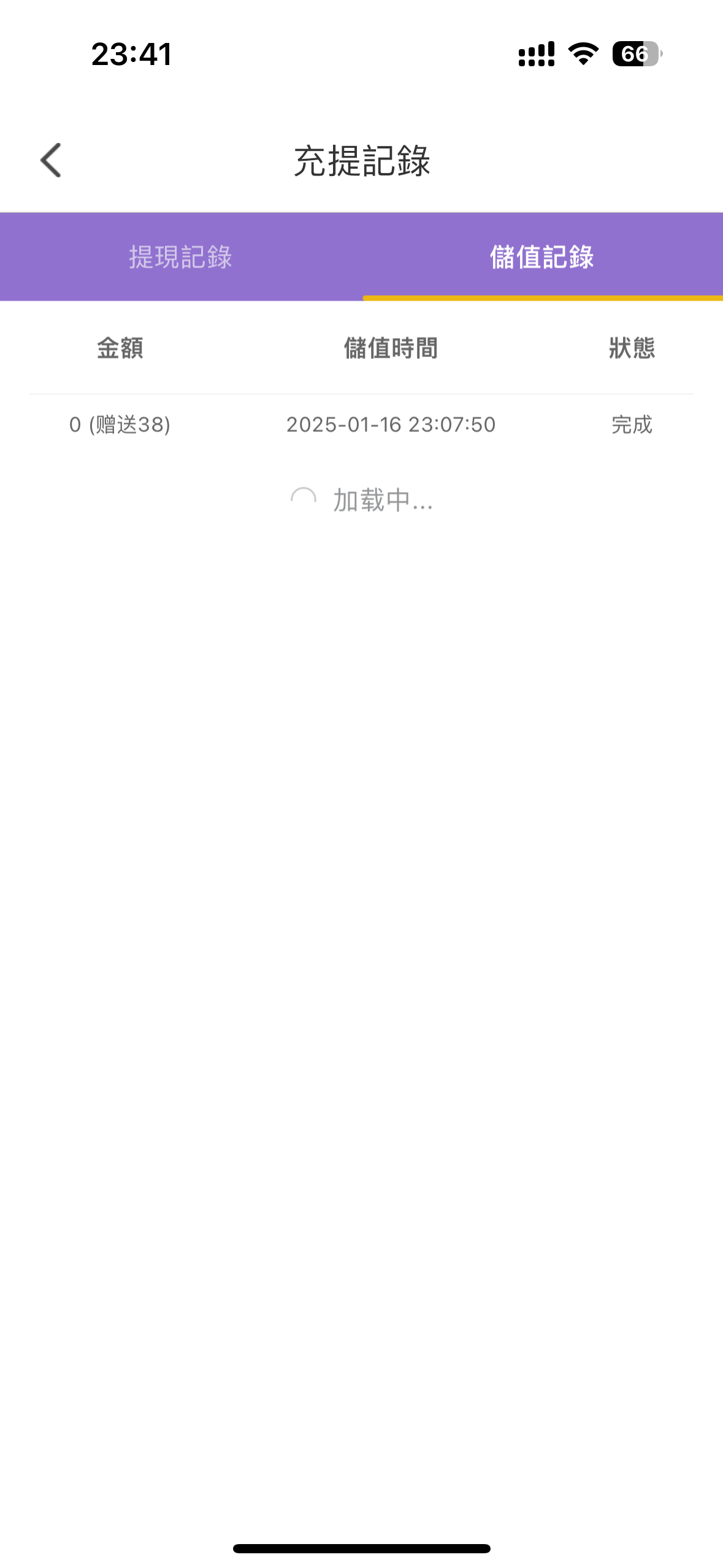
Task: Switch to the 提現記錄 tab
Action: 181,256
